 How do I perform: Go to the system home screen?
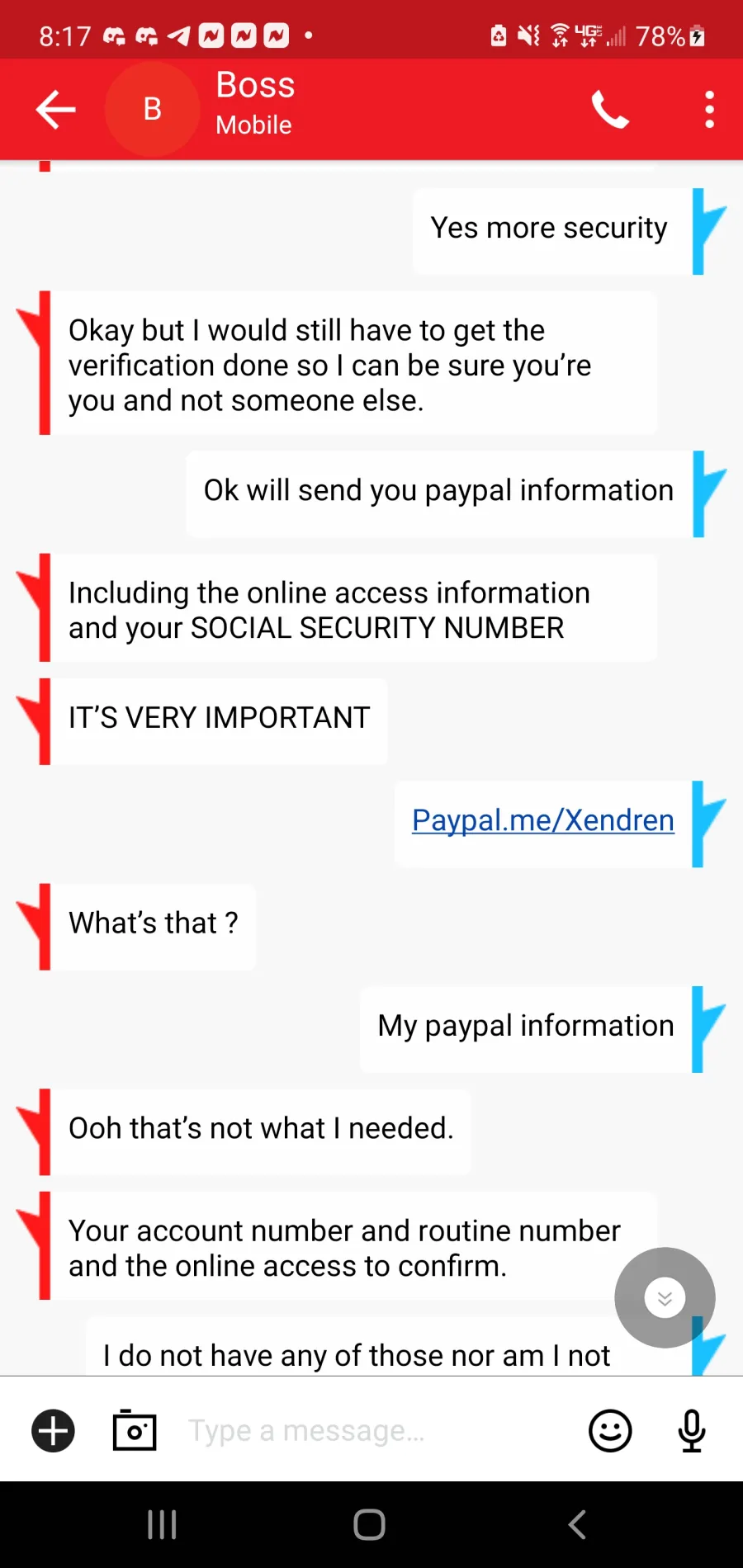point(370,1524)
